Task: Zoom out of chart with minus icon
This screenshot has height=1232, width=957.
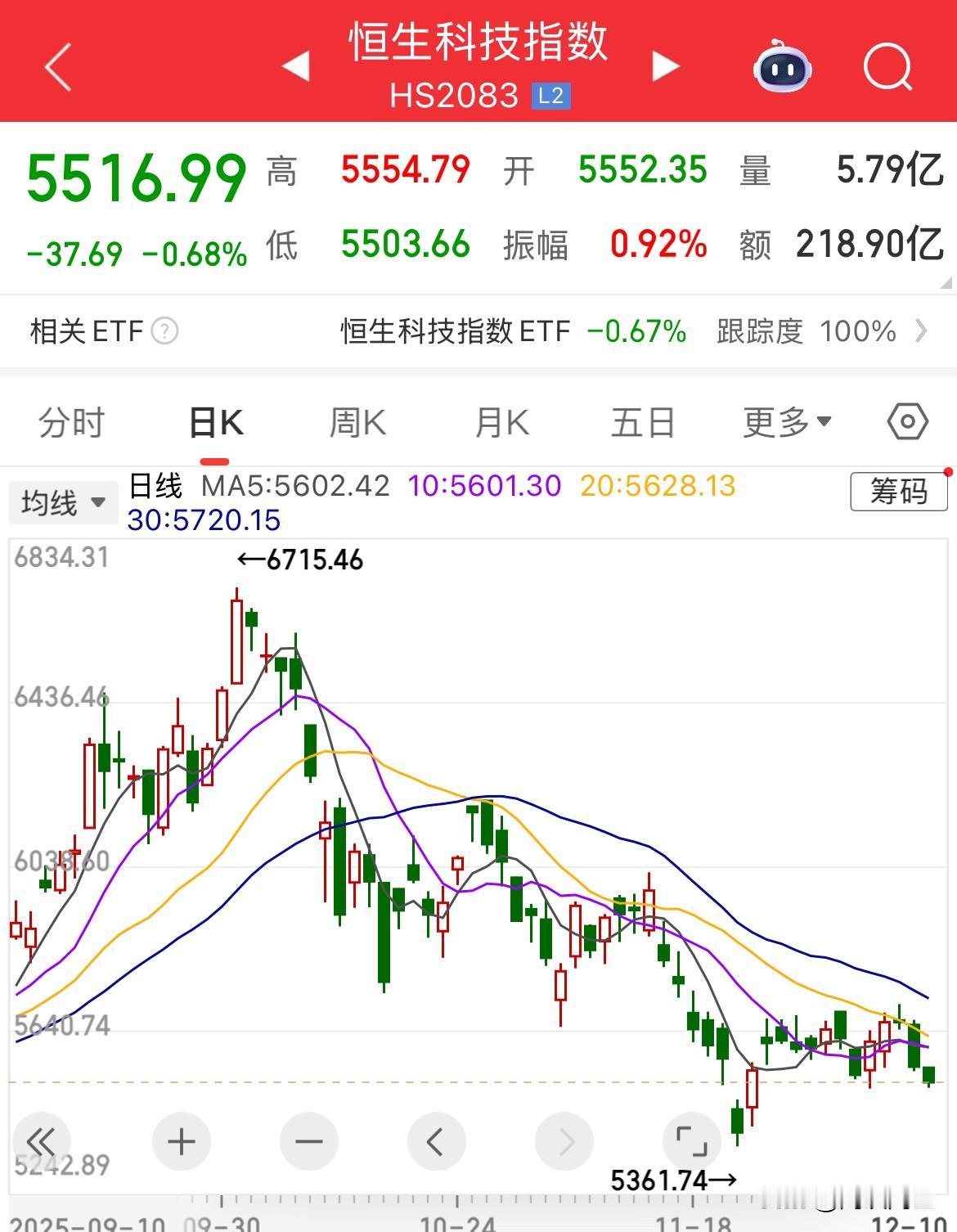Action: (309, 1141)
